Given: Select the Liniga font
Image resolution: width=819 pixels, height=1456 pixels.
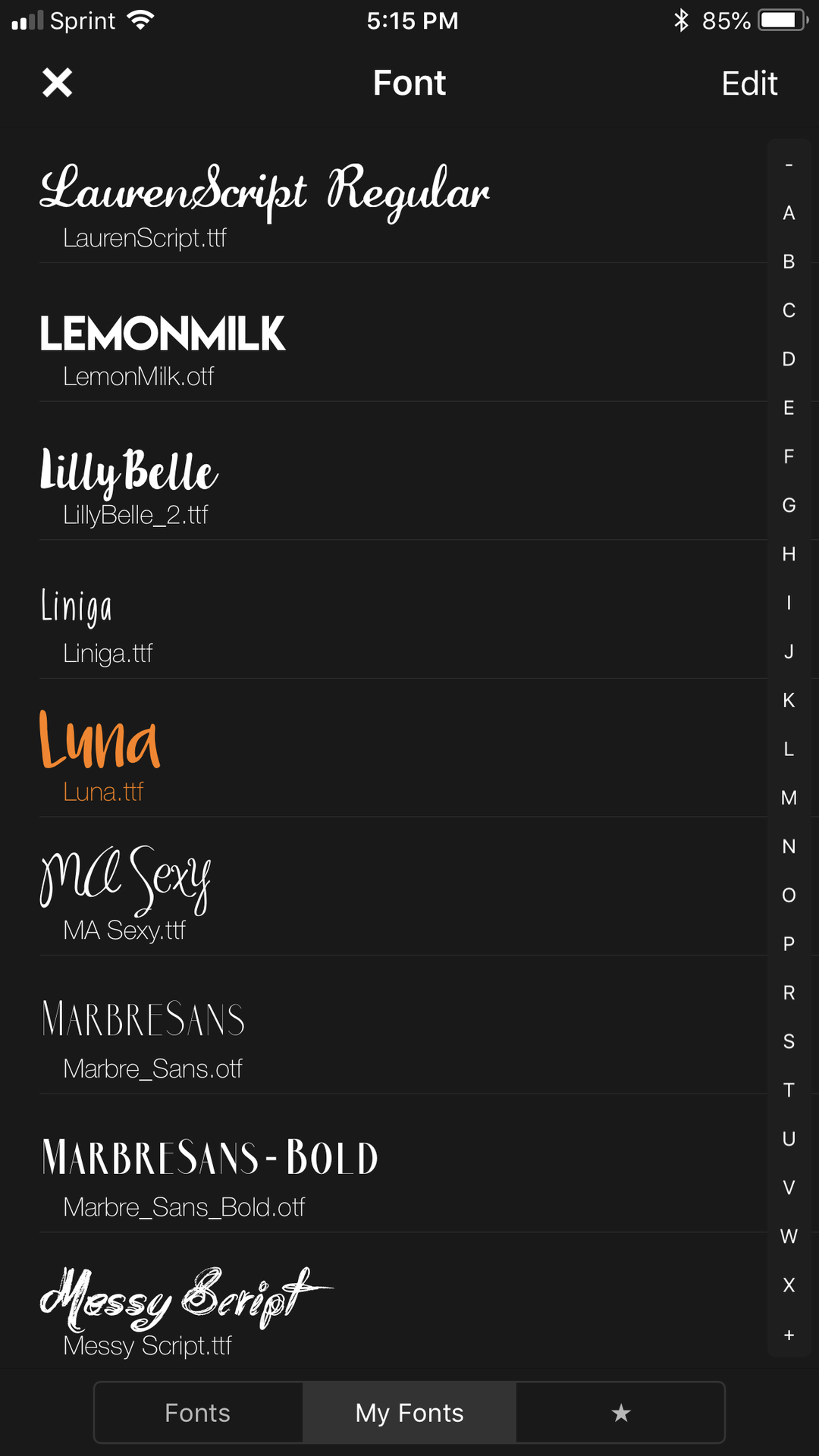Looking at the screenshot, I should tap(403, 610).
